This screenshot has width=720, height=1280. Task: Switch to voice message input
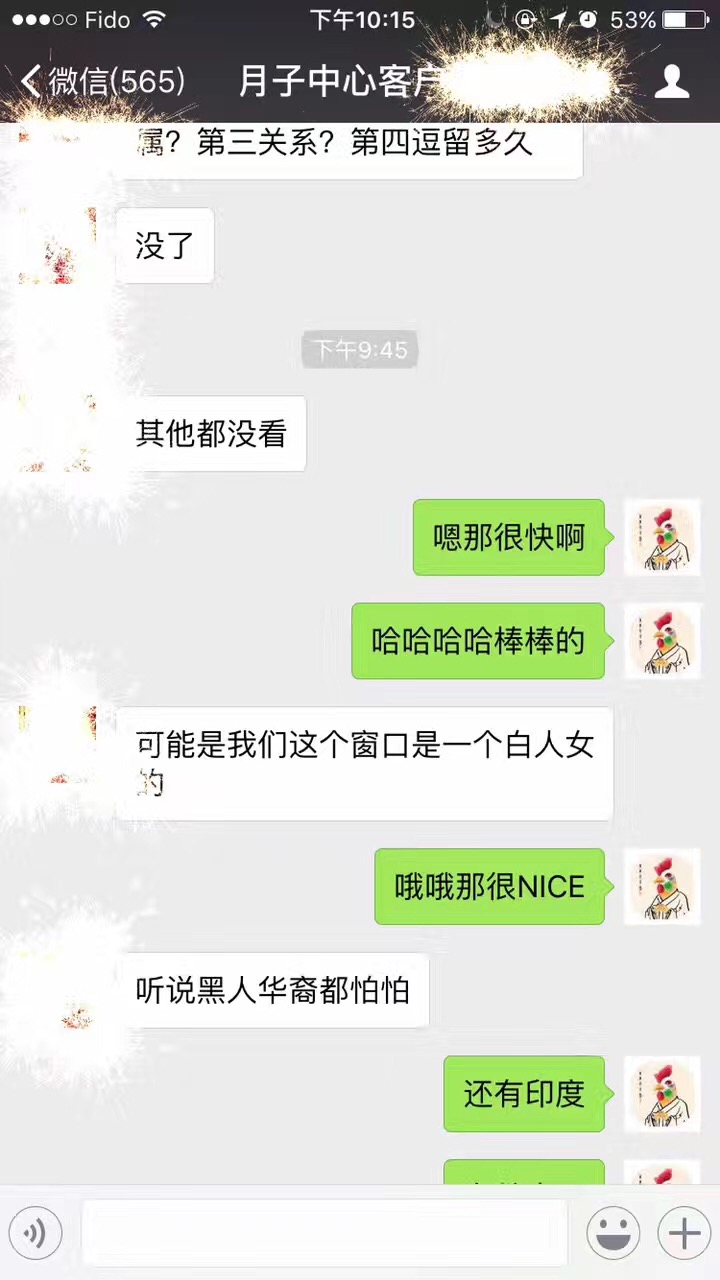[x=36, y=1233]
